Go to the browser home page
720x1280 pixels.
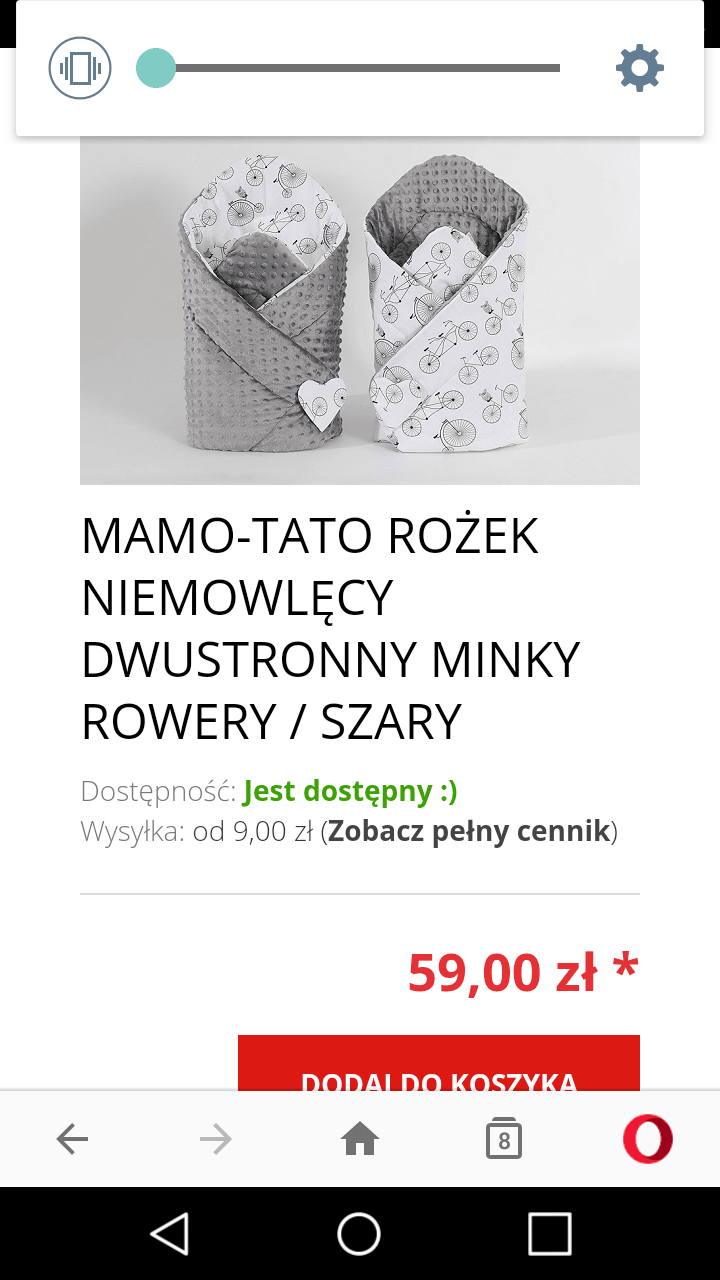tap(360, 1139)
